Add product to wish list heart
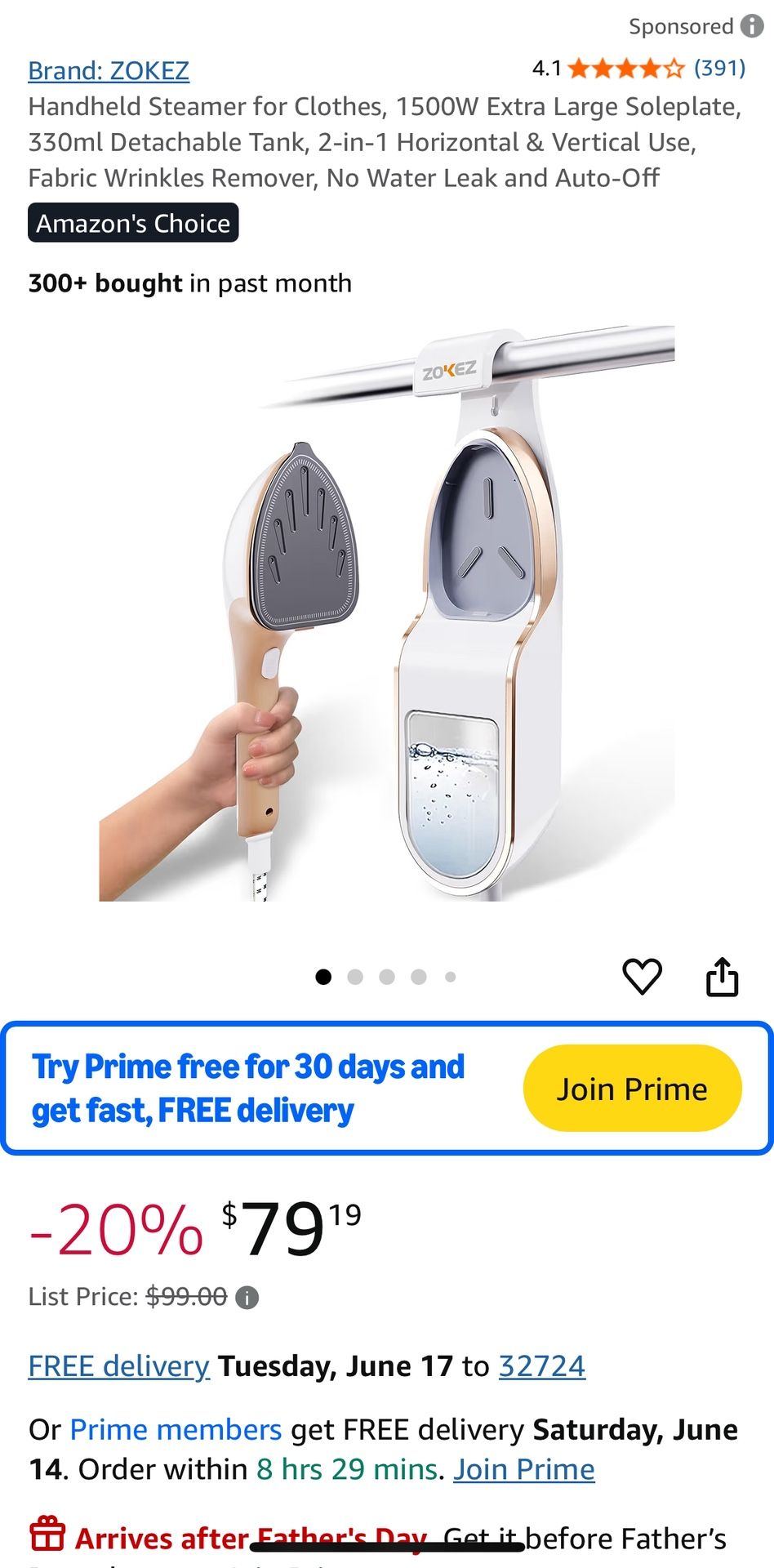The width and height of the screenshot is (774, 1568). pyautogui.click(x=642, y=977)
